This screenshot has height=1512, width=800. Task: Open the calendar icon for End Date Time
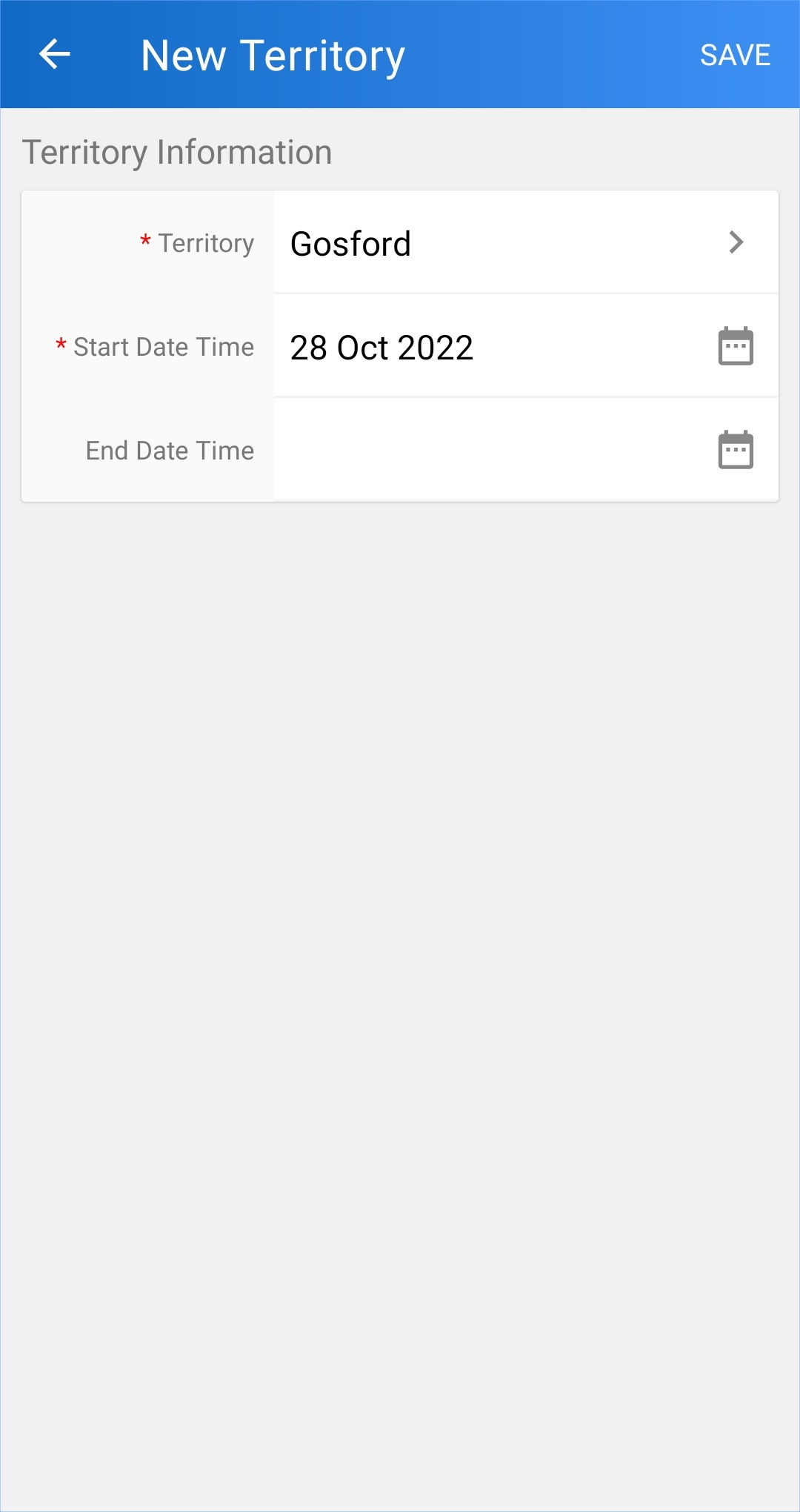pos(736,450)
